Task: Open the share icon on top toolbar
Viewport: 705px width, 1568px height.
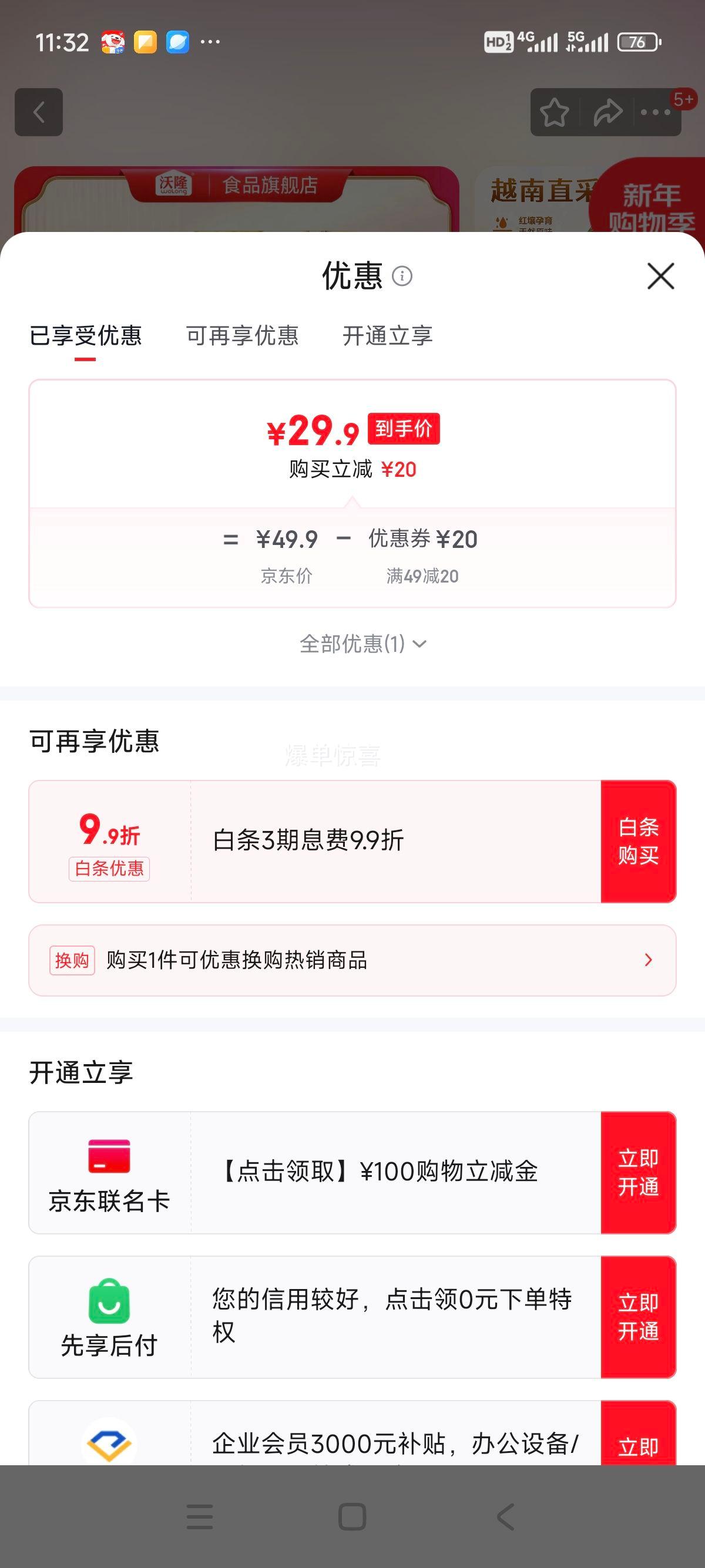Action: 606,113
